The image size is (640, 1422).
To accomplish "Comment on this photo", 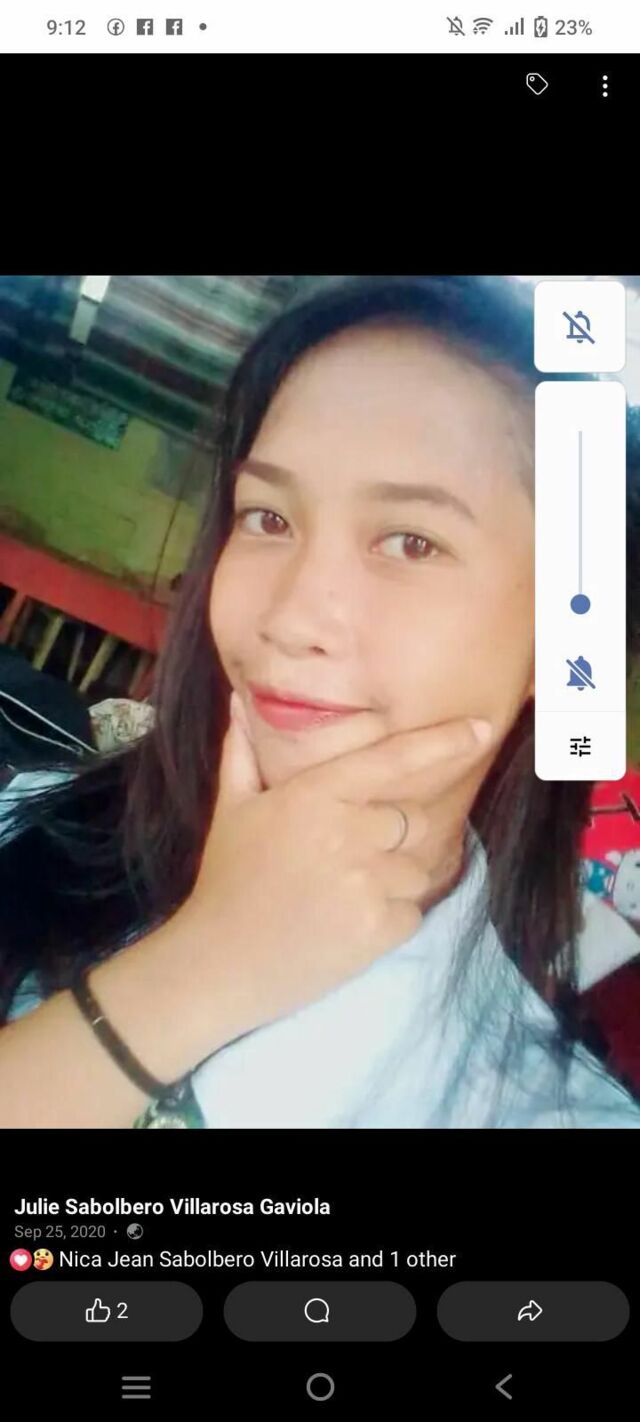I will [319, 1311].
